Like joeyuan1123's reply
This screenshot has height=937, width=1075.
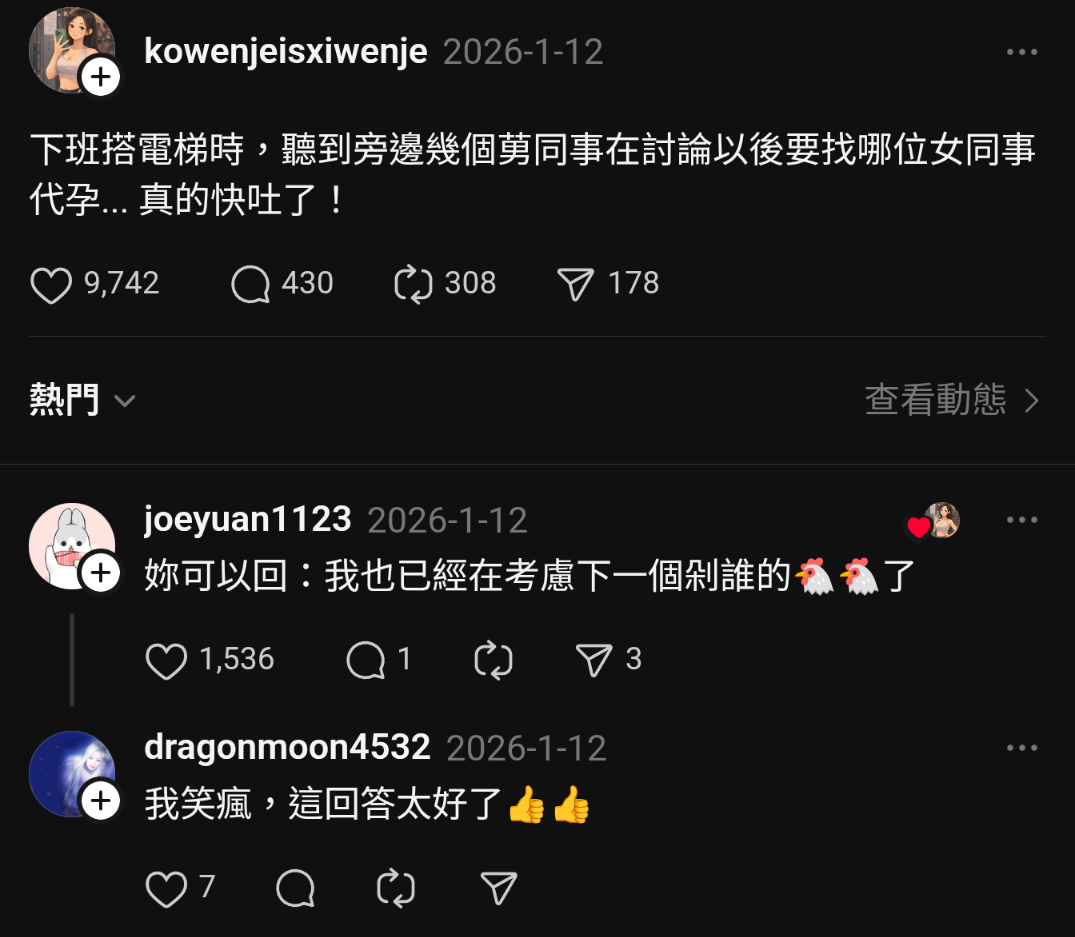point(167,661)
